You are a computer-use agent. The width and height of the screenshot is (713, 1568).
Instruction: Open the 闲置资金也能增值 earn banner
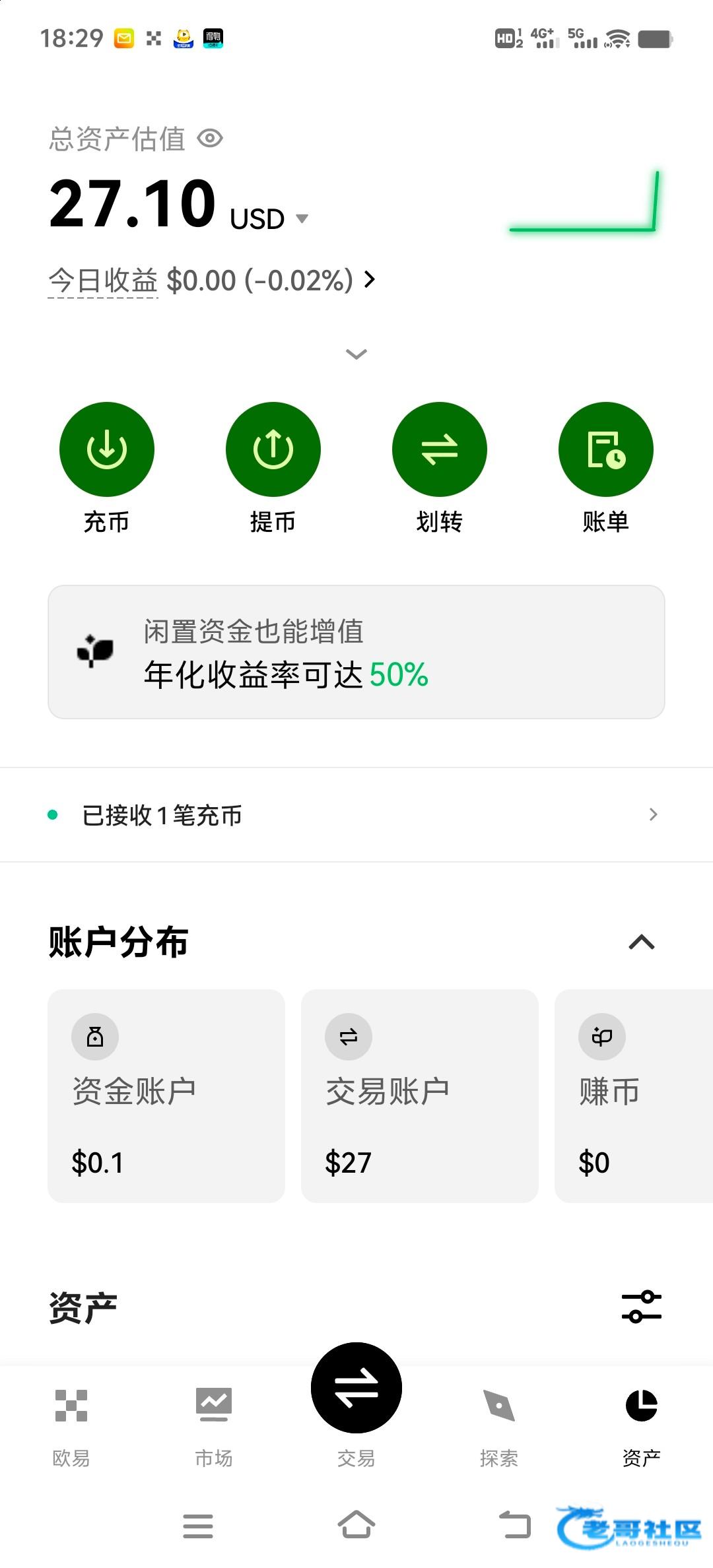(x=356, y=652)
